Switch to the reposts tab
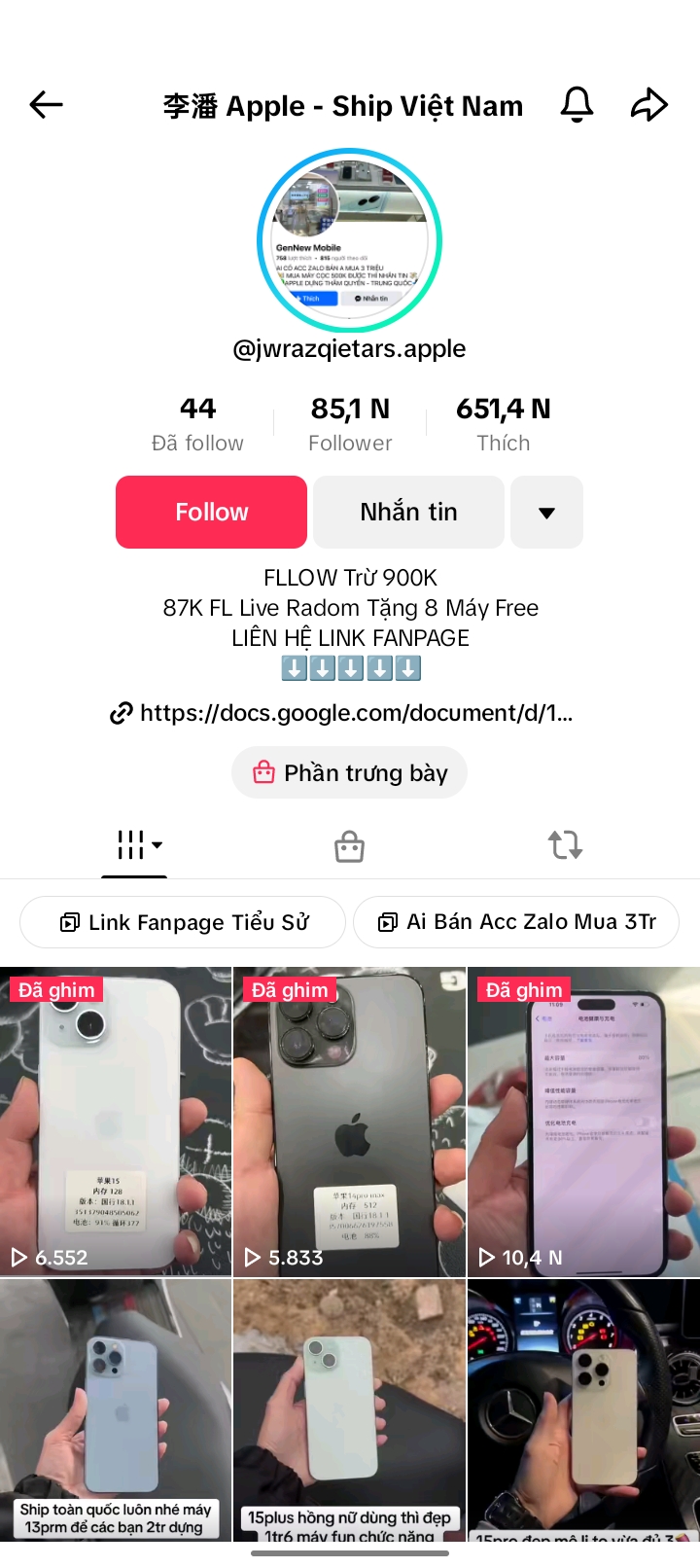The width and height of the screenshot is (700, 1568). 565,845
